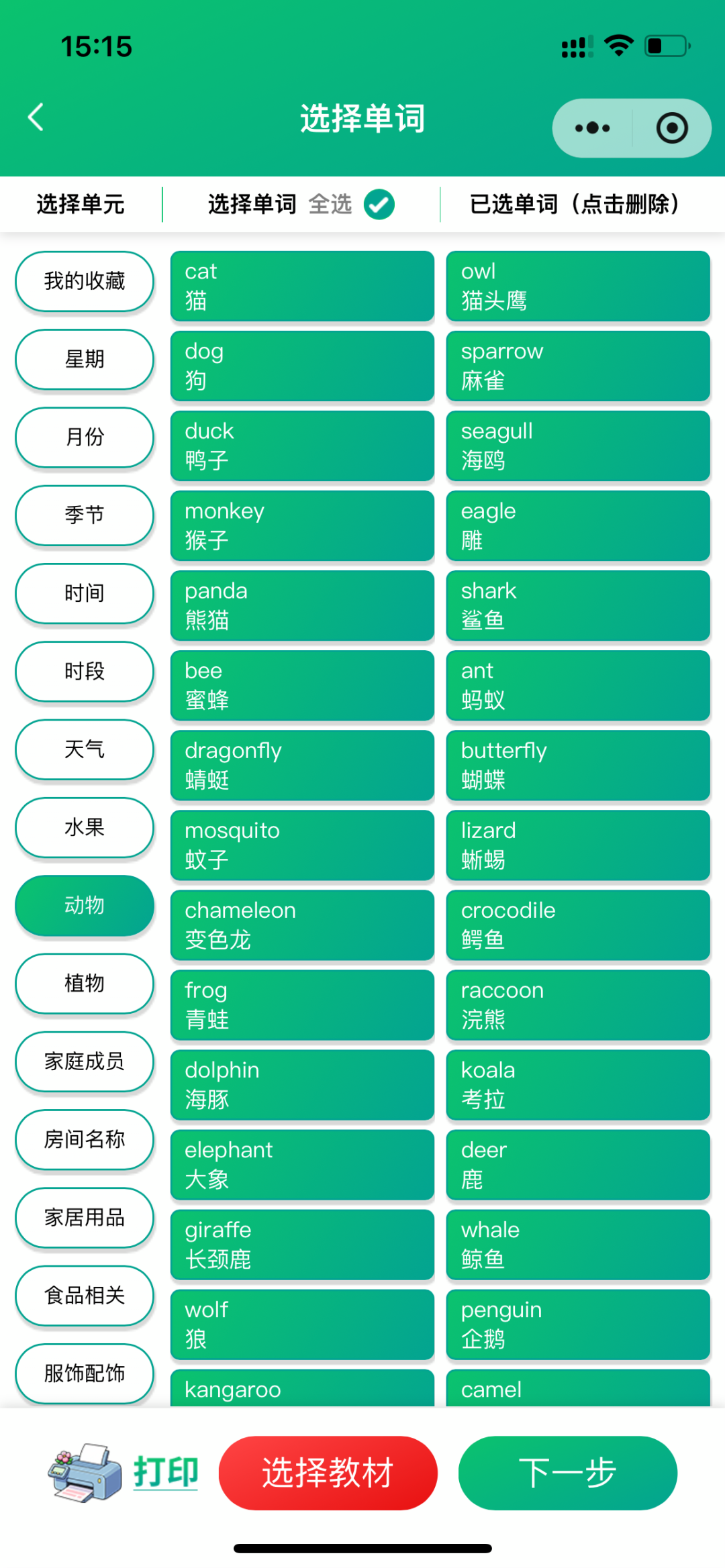Deselect the panda 熊猫 word card
This screenshot has width=725, height=1568.
(x=302, y=605)
